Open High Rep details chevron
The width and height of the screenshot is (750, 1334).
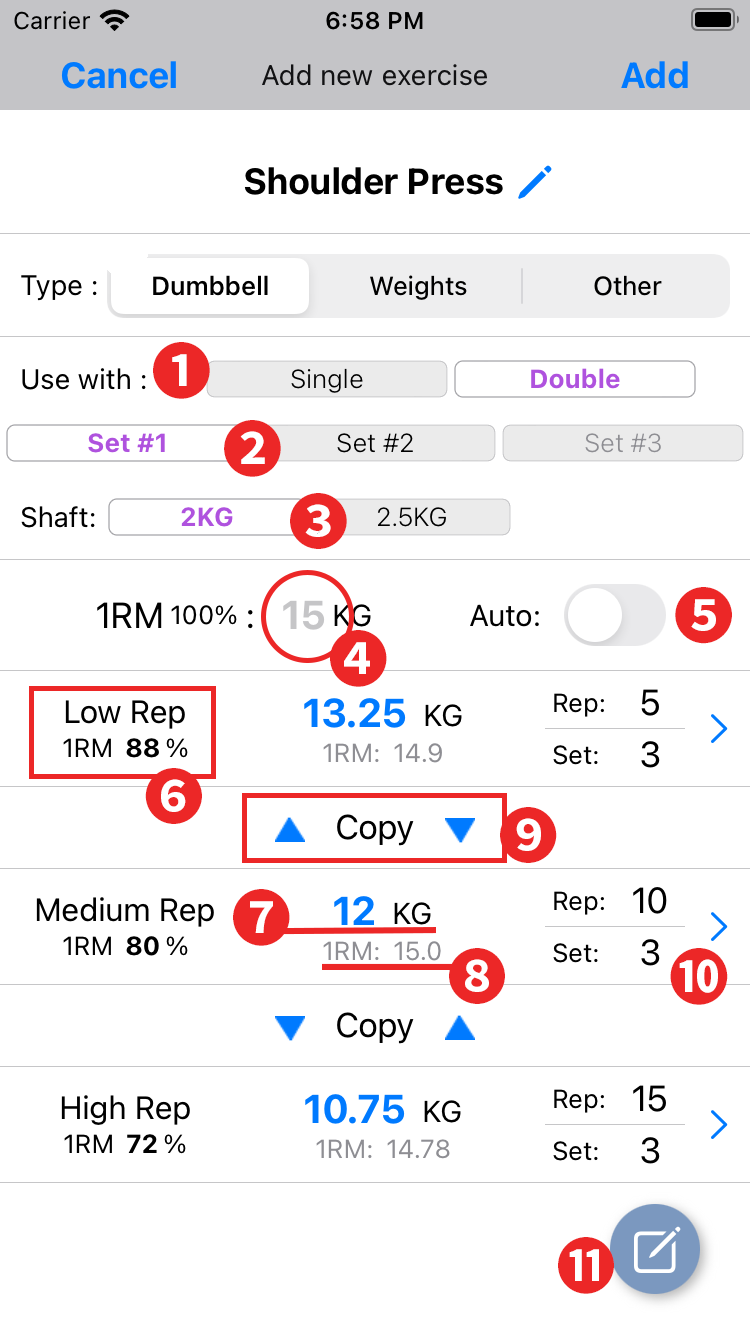click(x=717, y=1126)
